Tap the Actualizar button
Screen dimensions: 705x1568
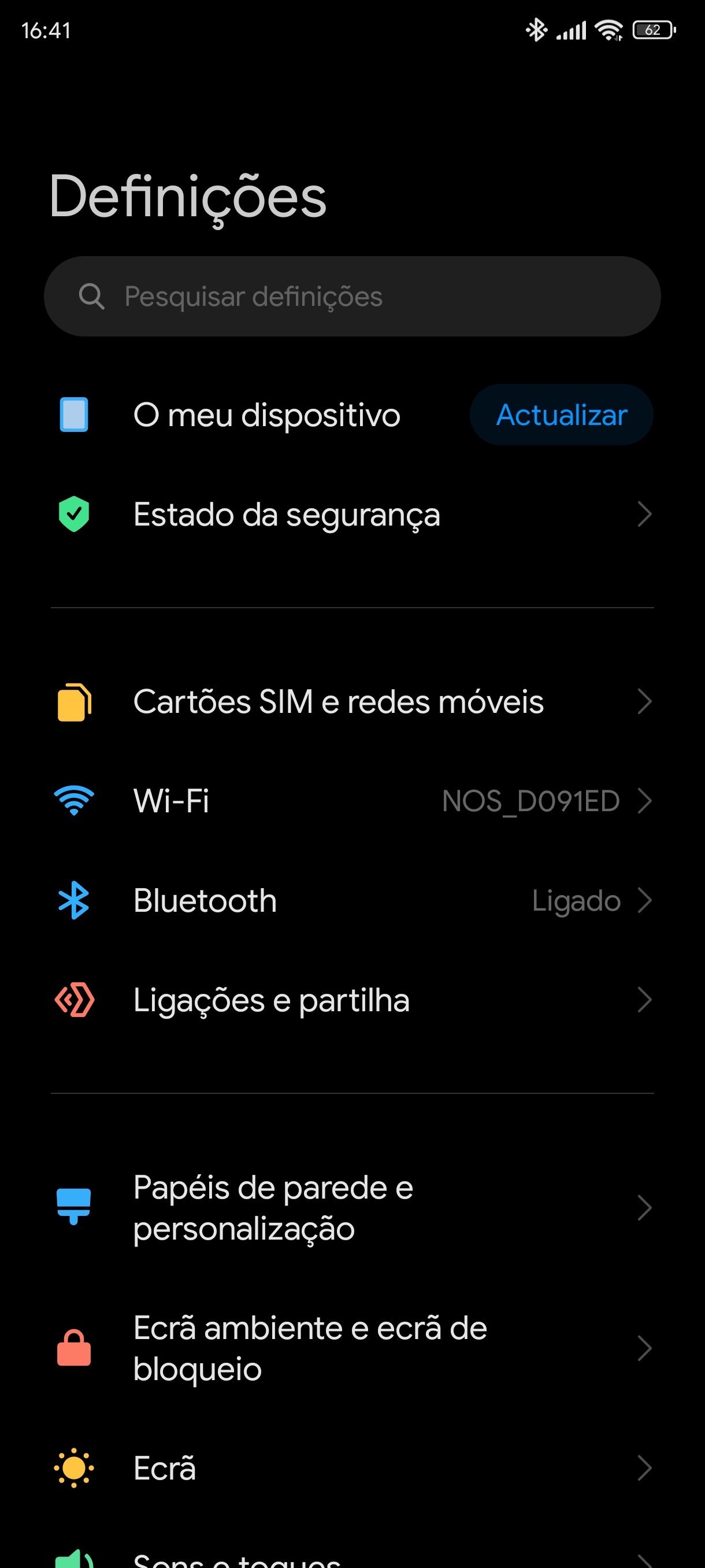[x=562, y=415]
